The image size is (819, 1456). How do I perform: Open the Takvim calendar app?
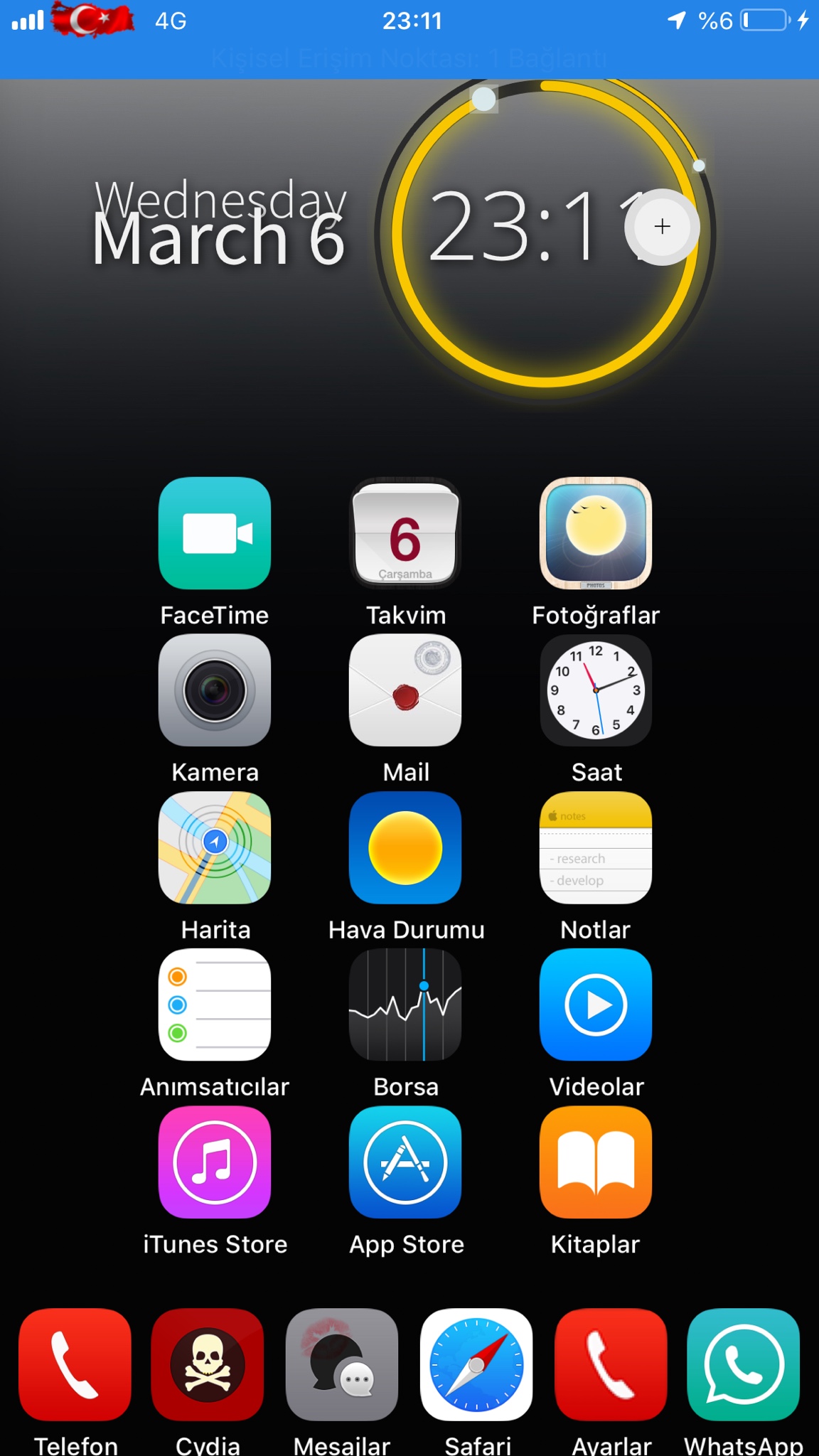point(405,533)
